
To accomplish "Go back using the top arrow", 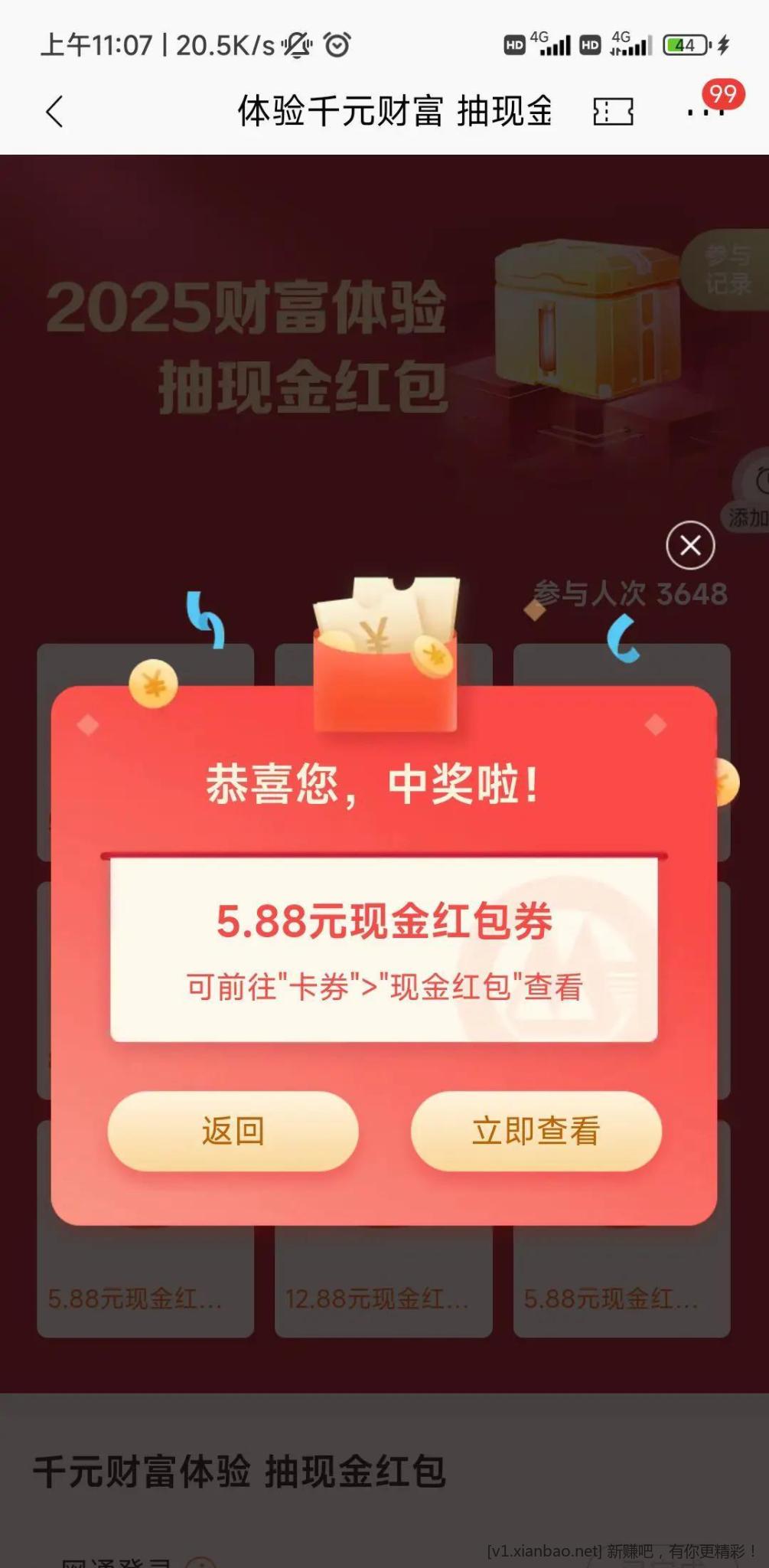I will pyautogui.click(x=54, y=112).
